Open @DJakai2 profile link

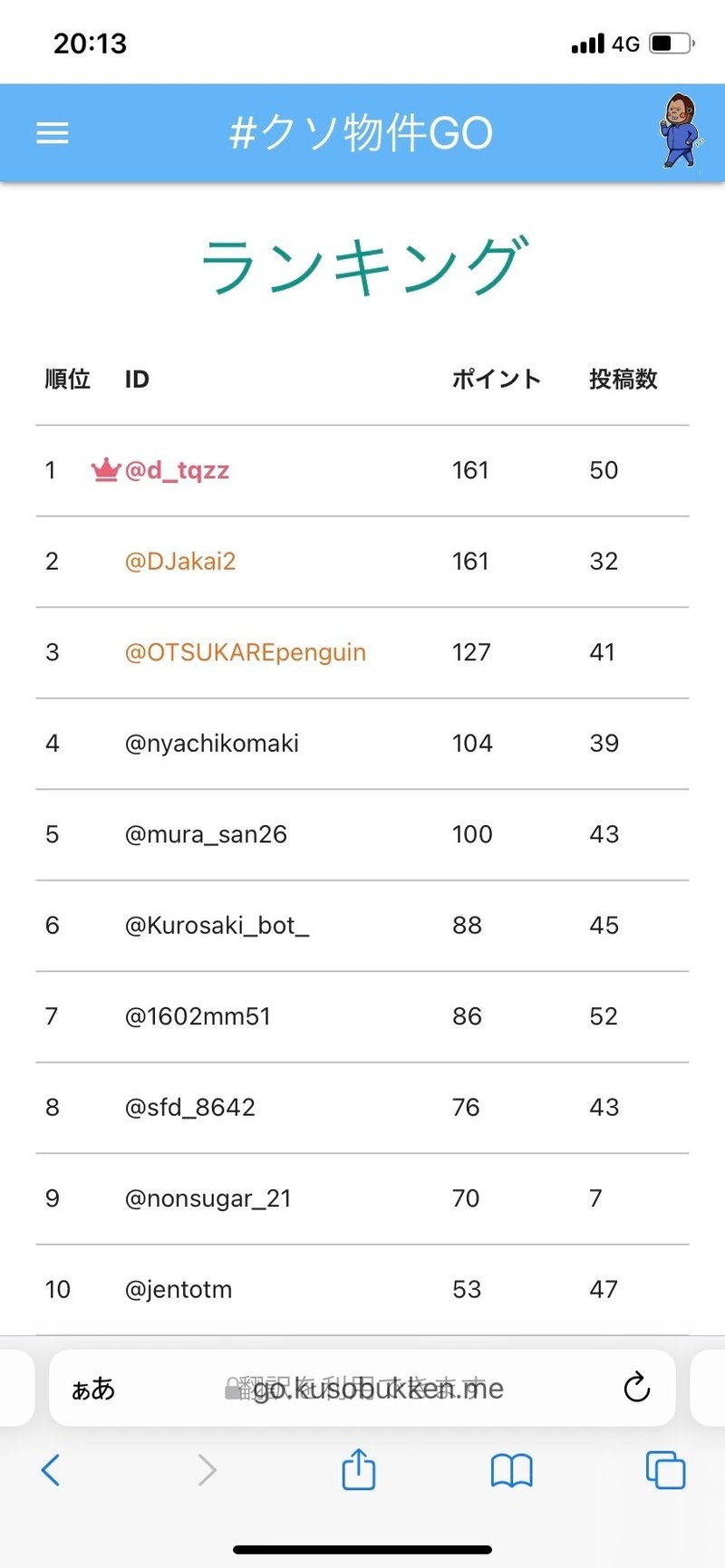pyautogui.click(x=179, y=562)
